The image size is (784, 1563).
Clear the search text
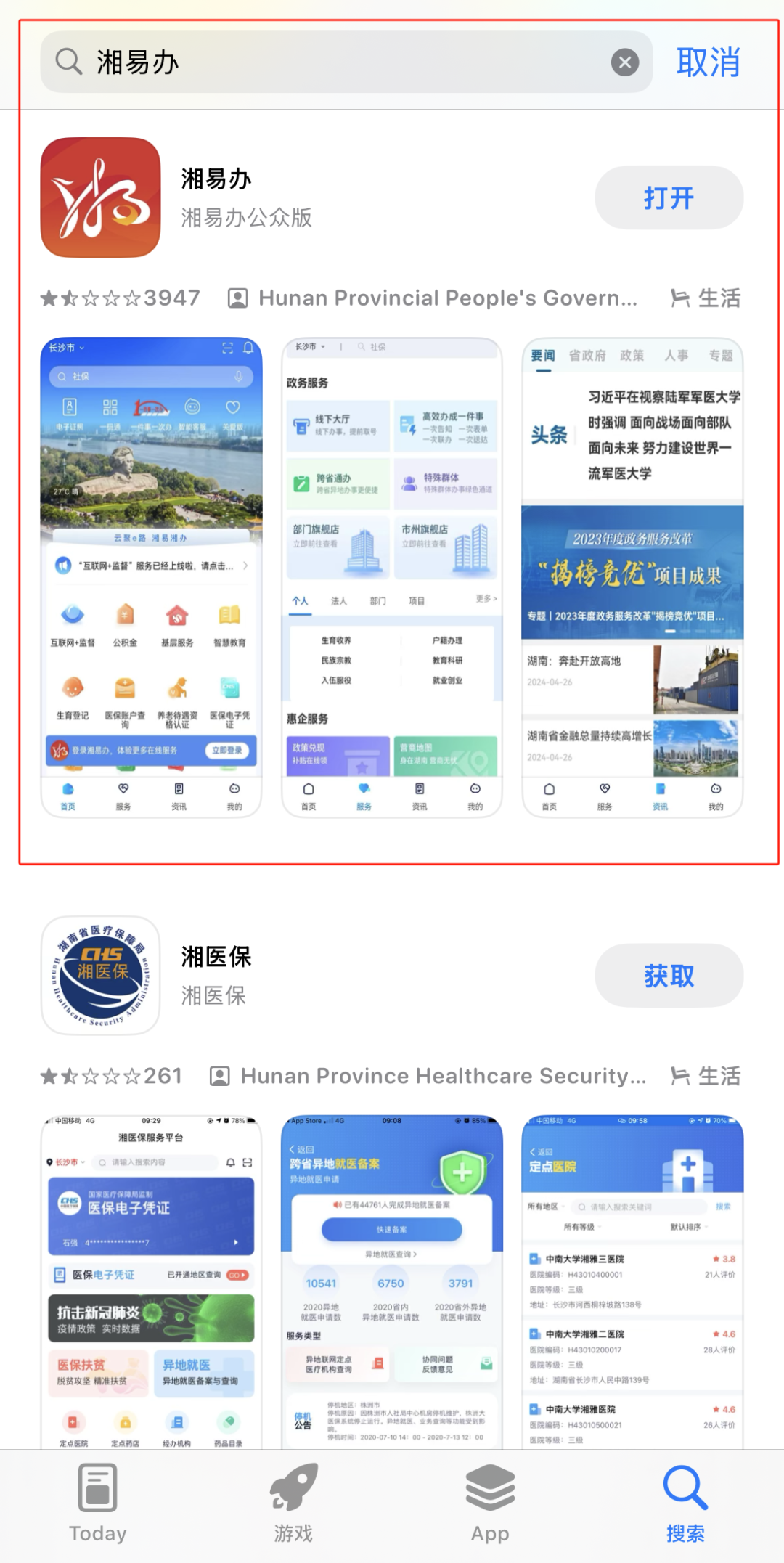tap(624, 62)
